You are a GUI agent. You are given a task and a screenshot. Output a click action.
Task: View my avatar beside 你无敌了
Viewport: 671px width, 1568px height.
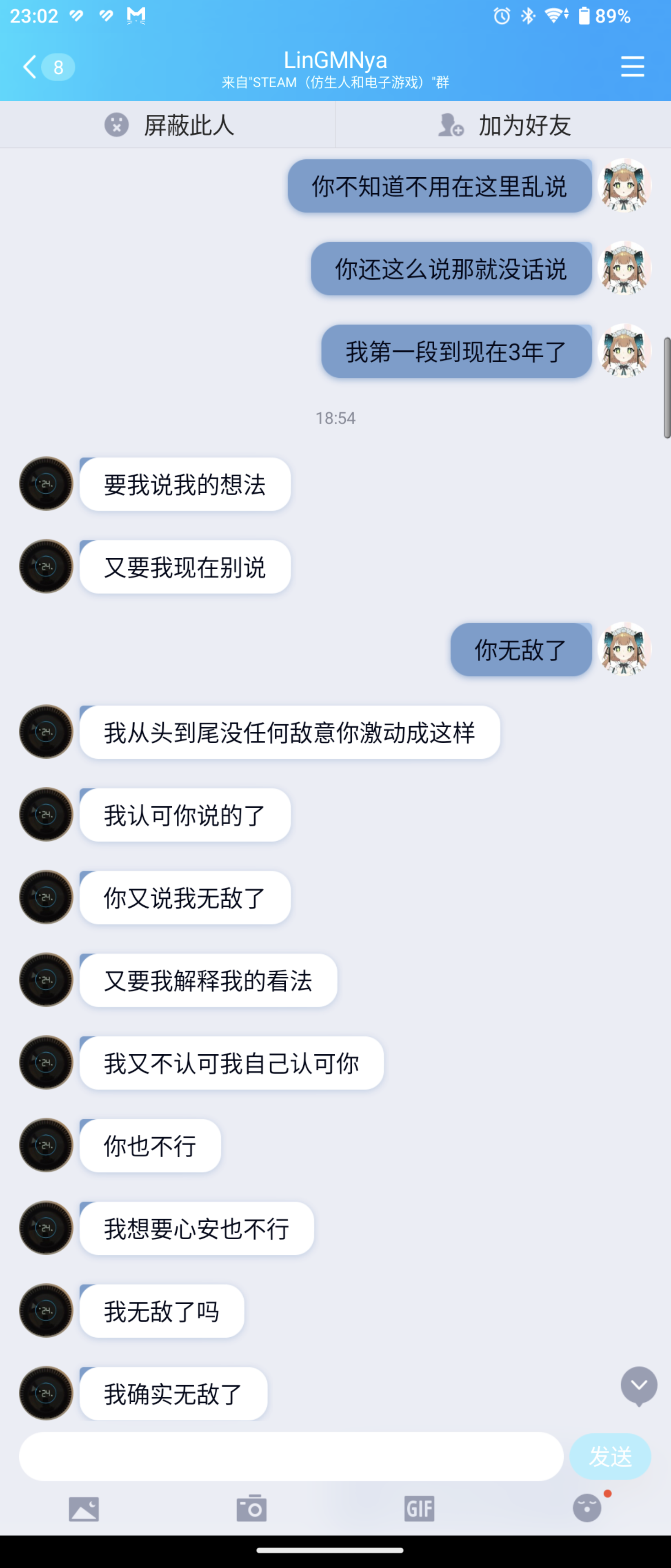tap(624, 649)
